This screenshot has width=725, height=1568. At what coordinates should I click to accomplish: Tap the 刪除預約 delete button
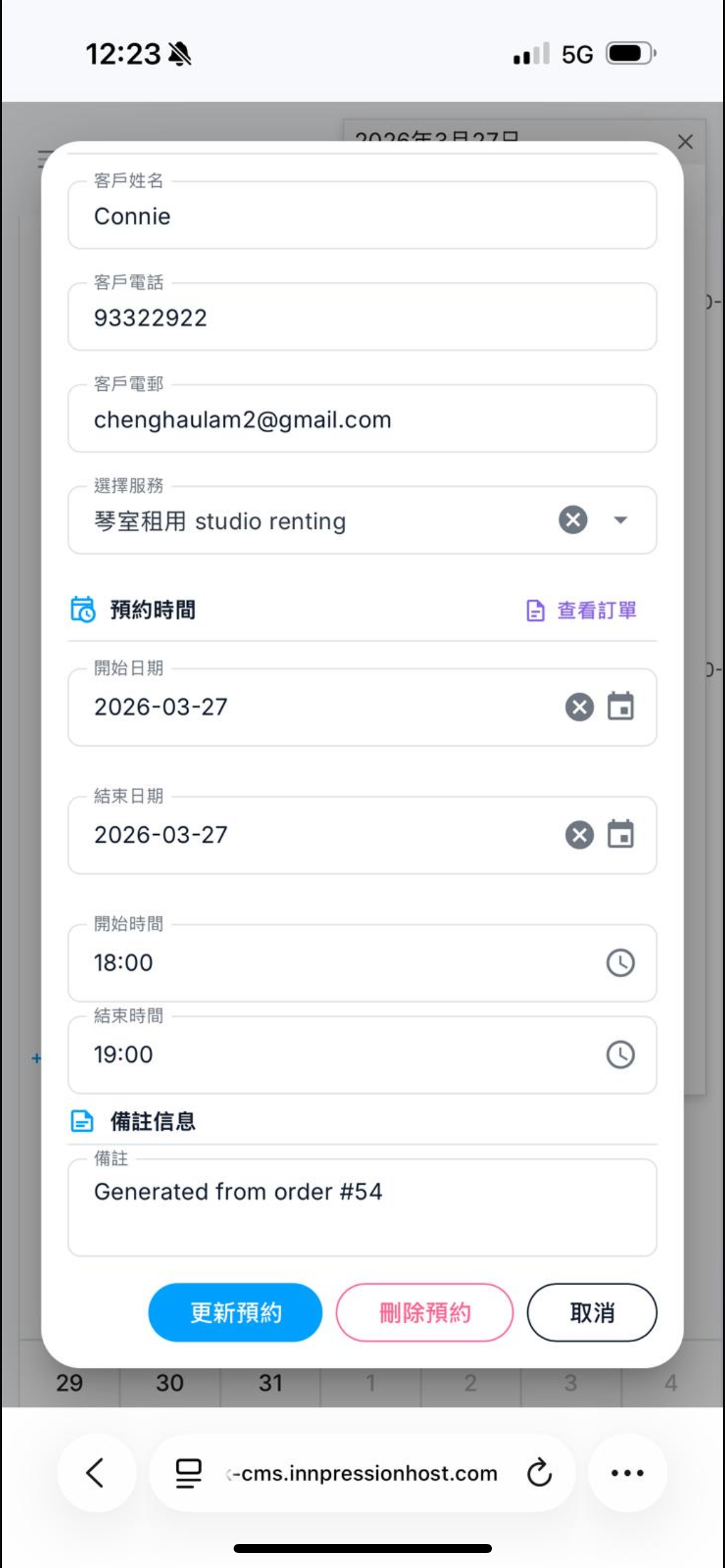click(x=425, y=1312)
